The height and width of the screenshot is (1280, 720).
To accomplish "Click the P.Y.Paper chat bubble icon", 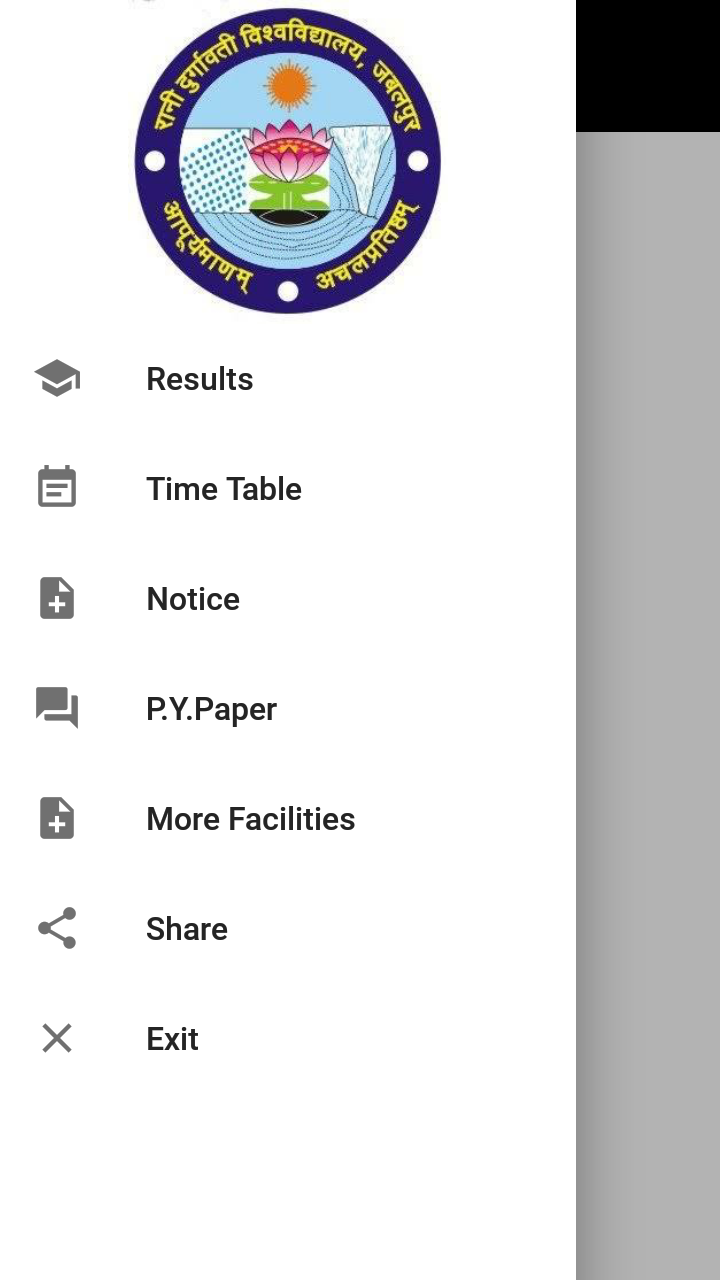I will coord(56,708).
